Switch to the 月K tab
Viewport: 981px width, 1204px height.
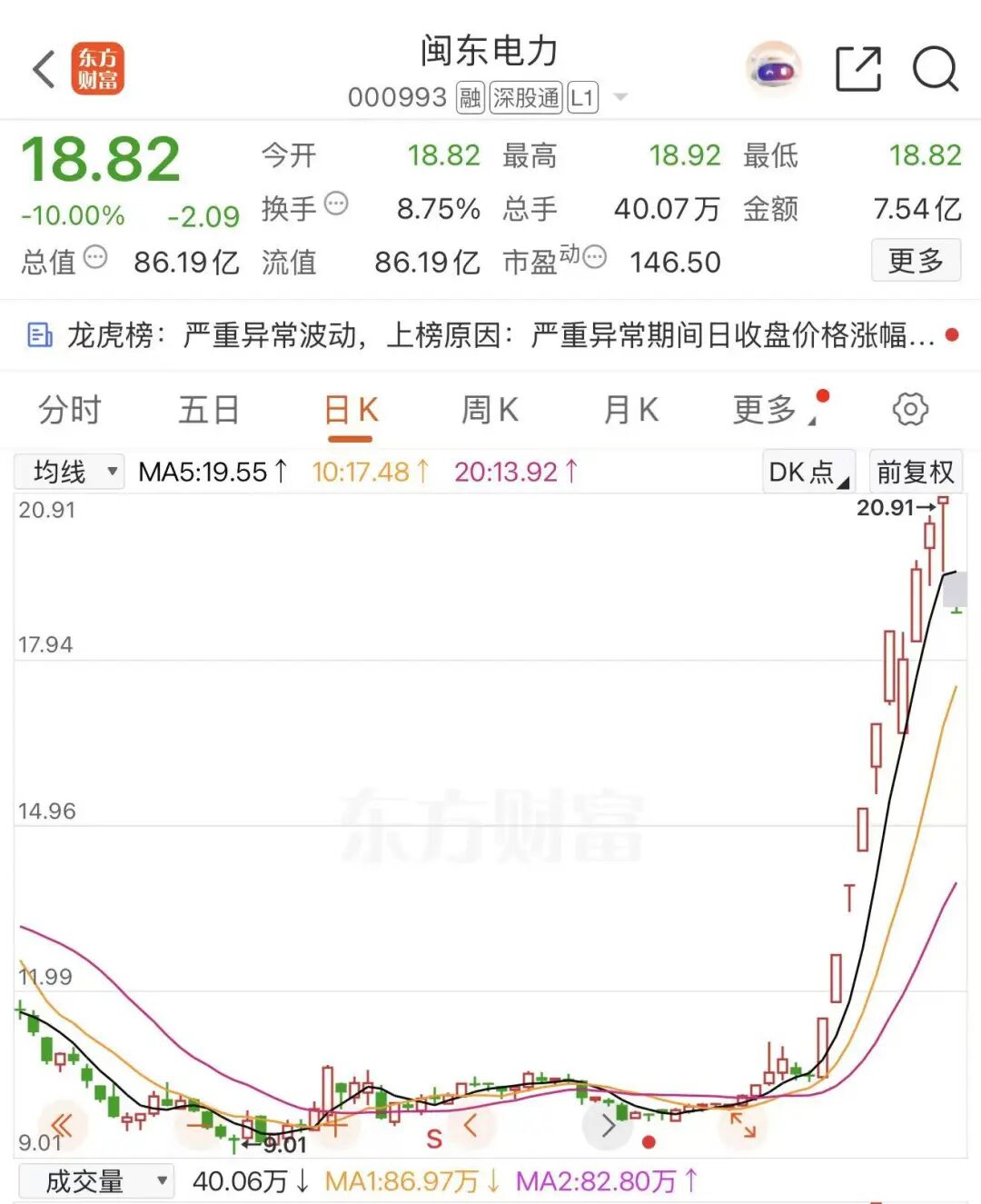point(631,410)
